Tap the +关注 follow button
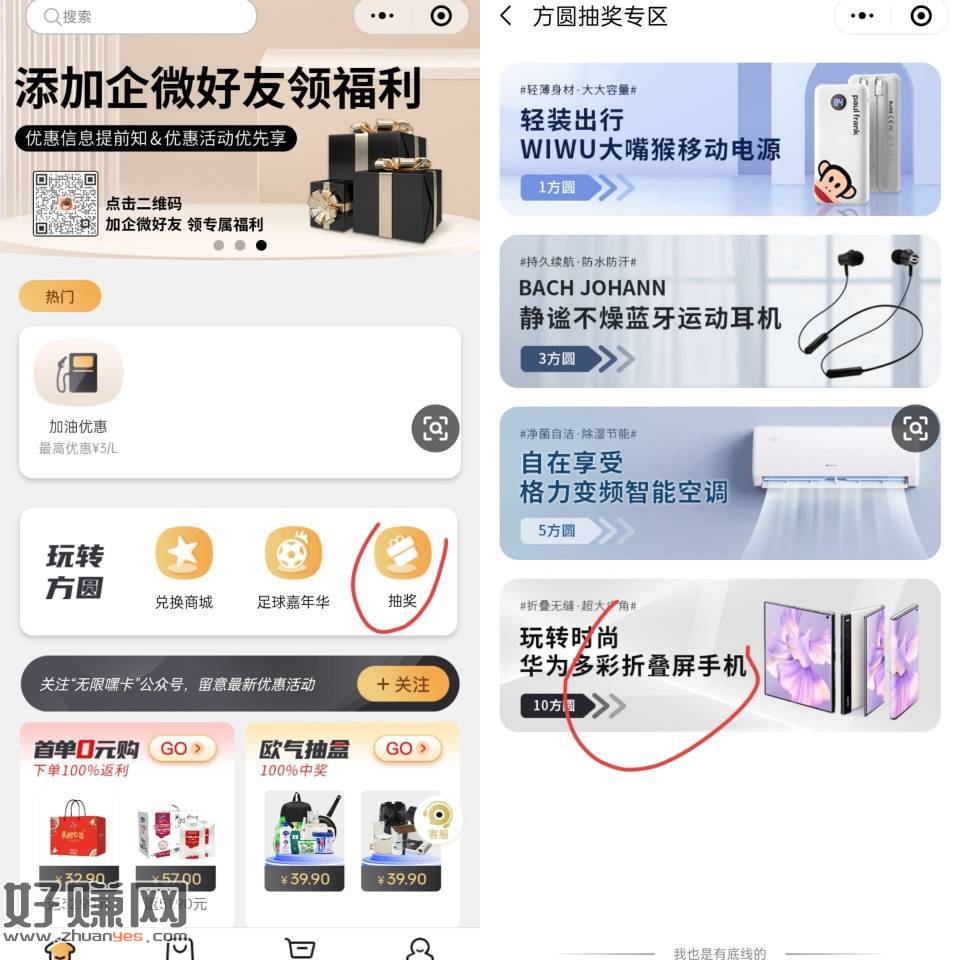This screenshot has height=960, width=960. (x=403, y=684)
